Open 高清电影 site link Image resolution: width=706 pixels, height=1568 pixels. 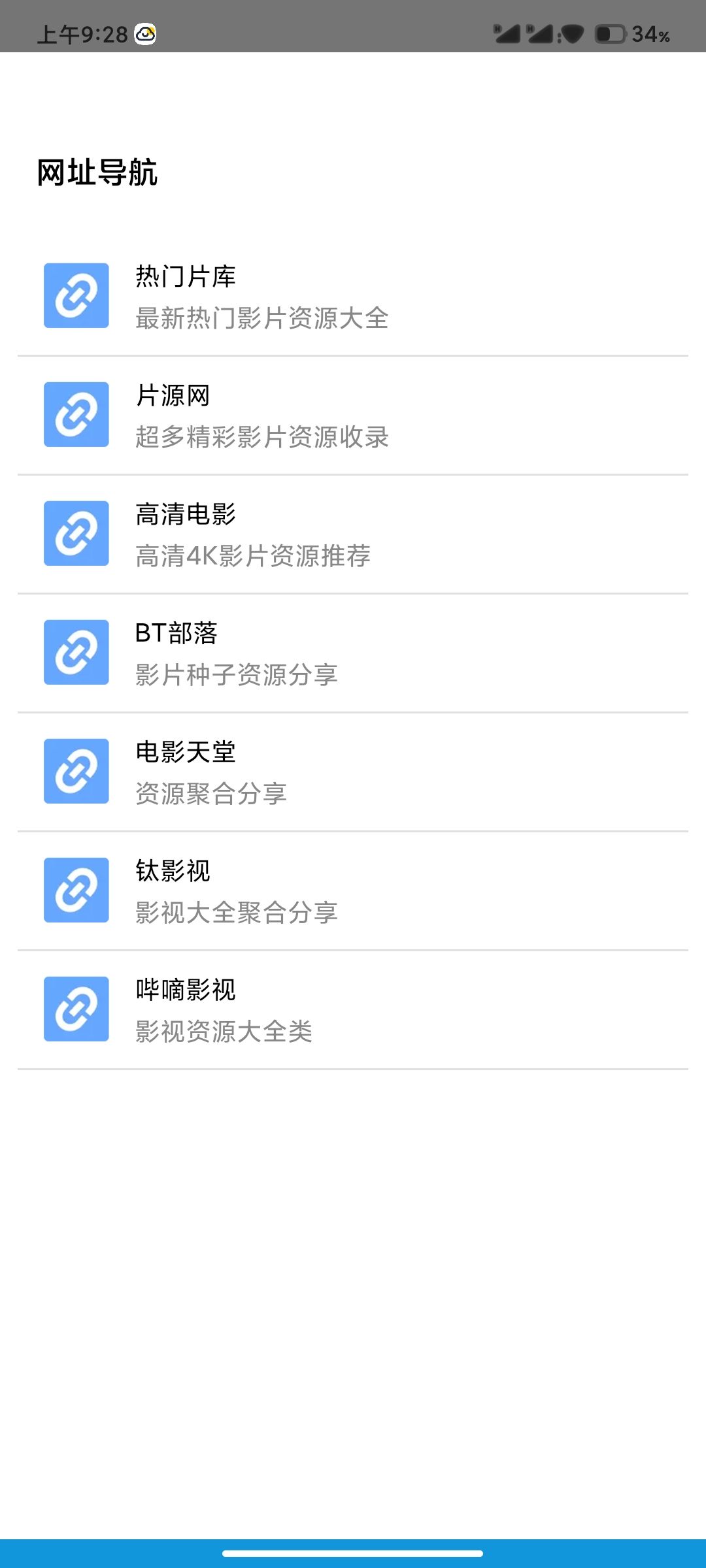coord(353,534)
